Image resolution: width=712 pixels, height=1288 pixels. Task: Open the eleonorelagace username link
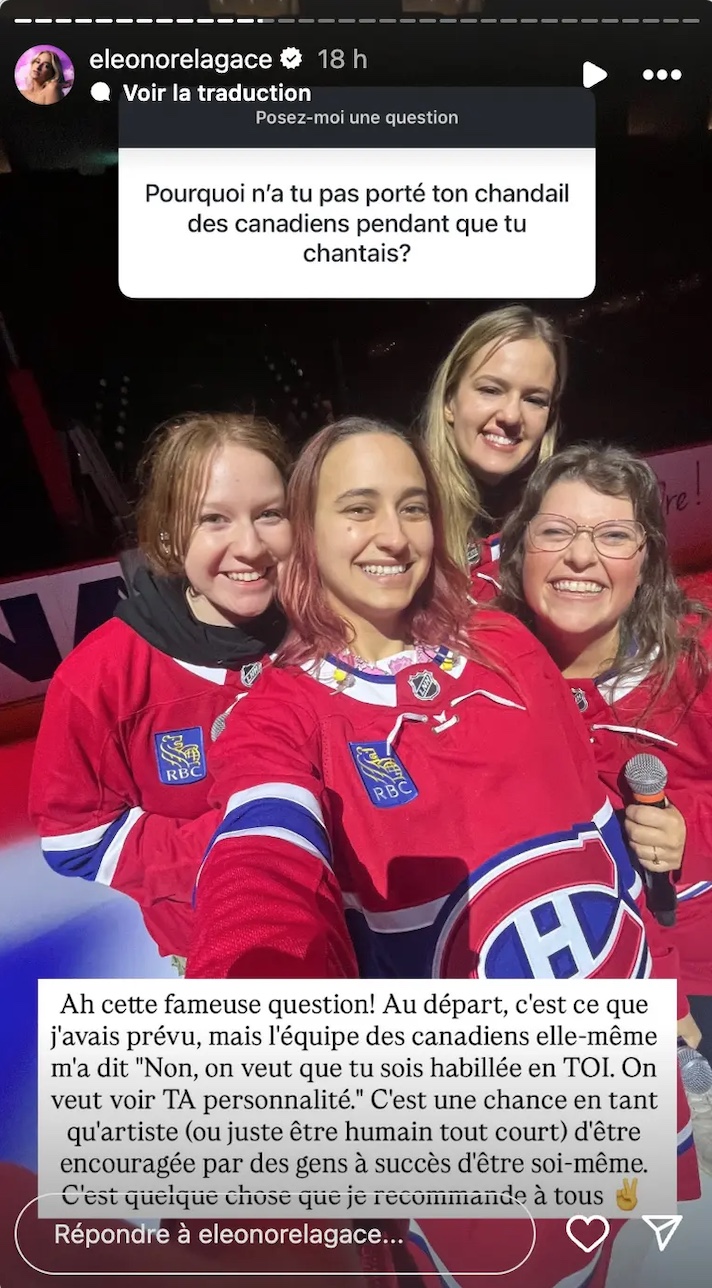point(180,60)
